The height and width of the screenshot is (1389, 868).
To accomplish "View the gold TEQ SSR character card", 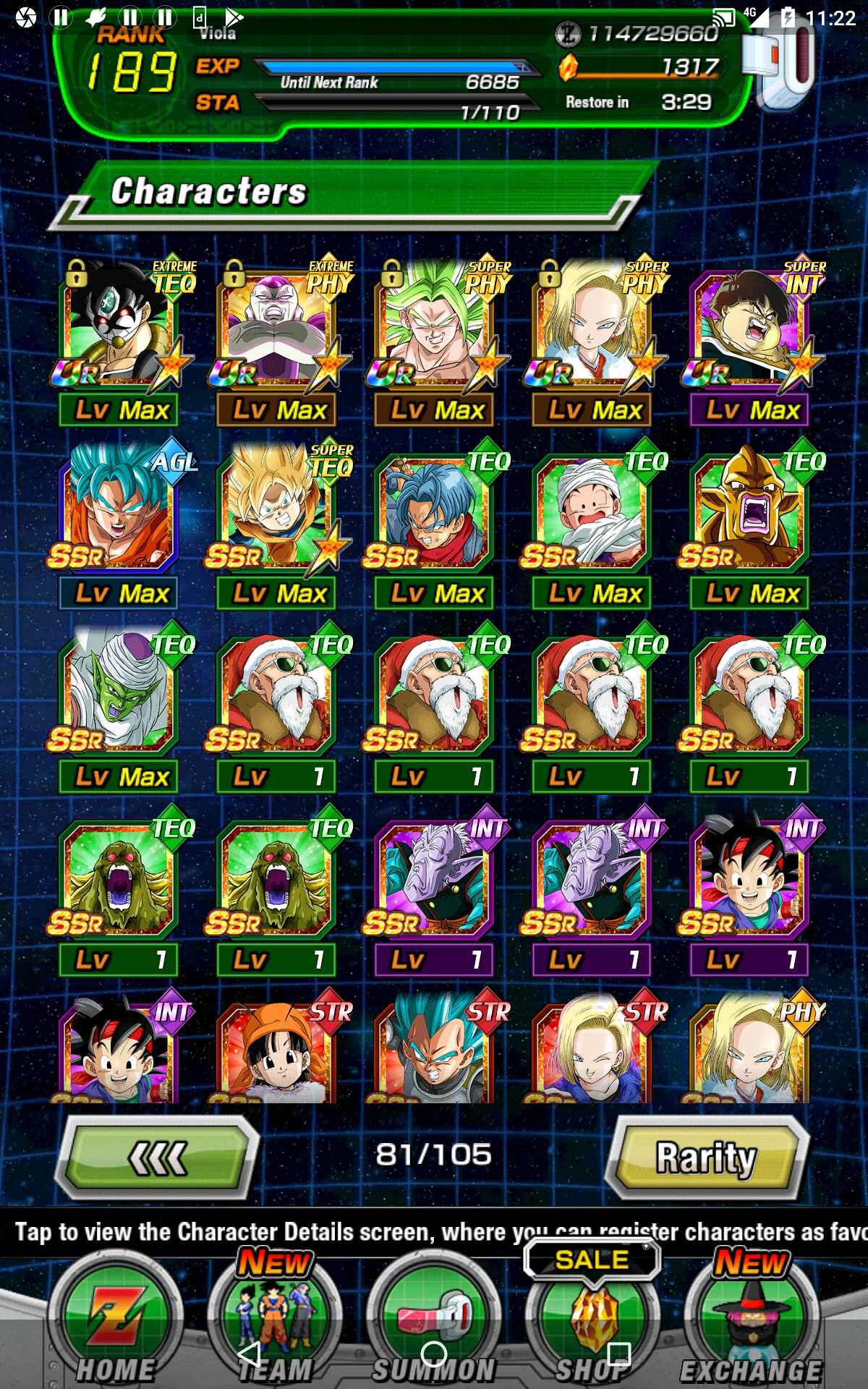I will pos(752,524).
